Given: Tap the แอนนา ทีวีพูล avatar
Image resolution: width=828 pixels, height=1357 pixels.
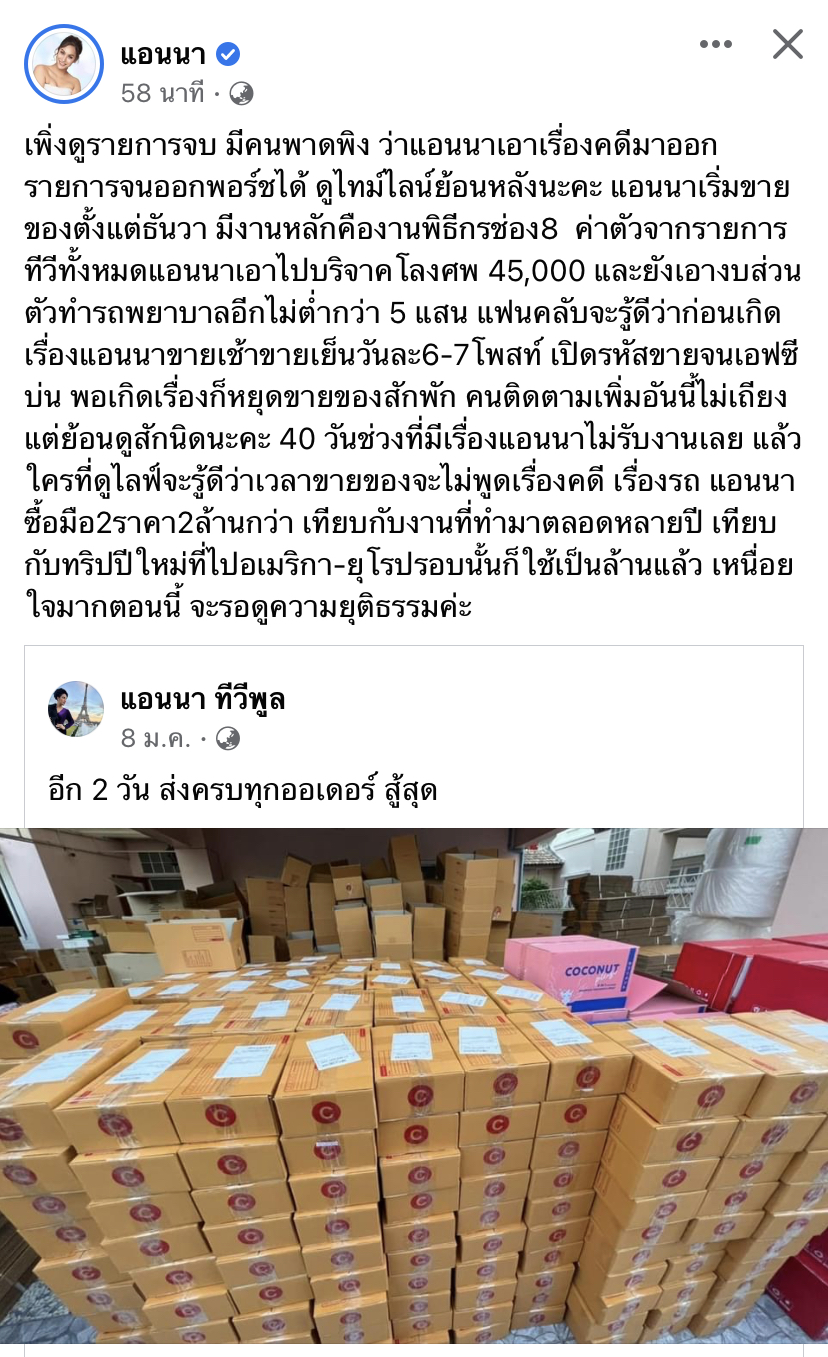Looking at the screenshot, I should [x=76, y=709].
